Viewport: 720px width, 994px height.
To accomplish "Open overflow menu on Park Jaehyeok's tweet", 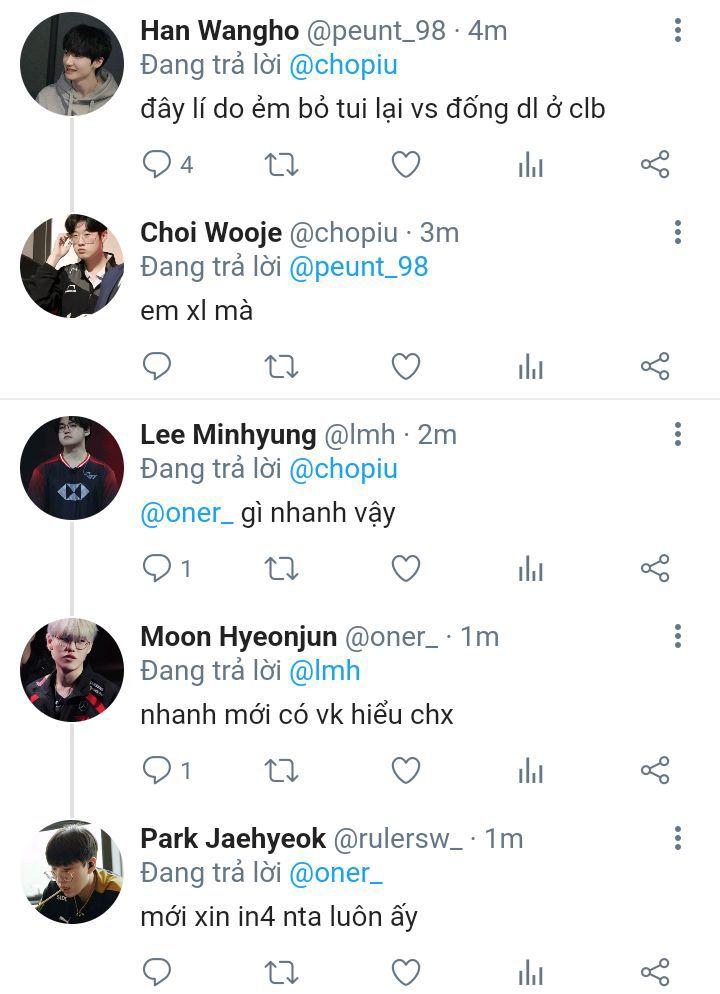I will coord(678,838).
